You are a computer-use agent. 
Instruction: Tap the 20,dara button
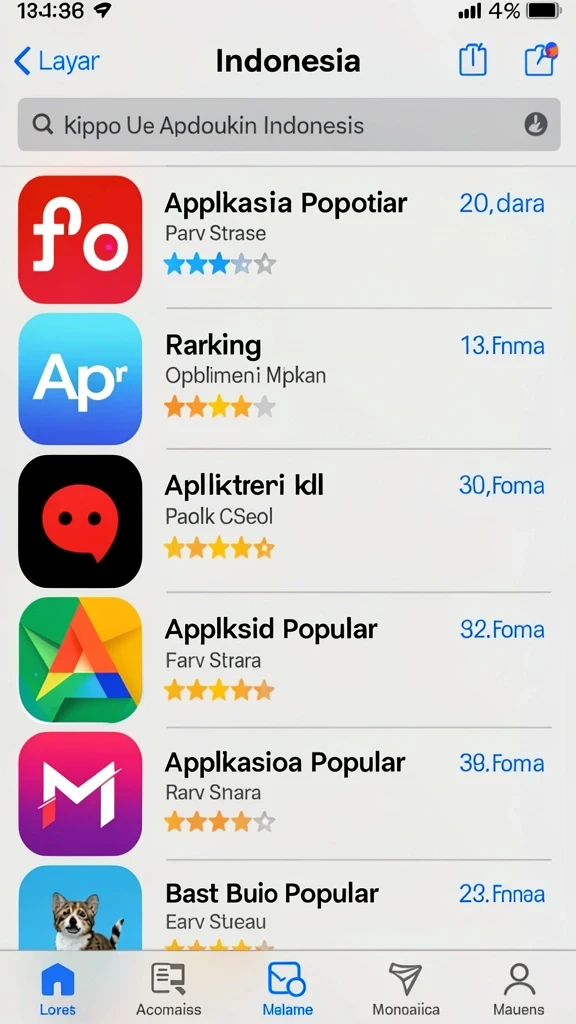(502, 203)
